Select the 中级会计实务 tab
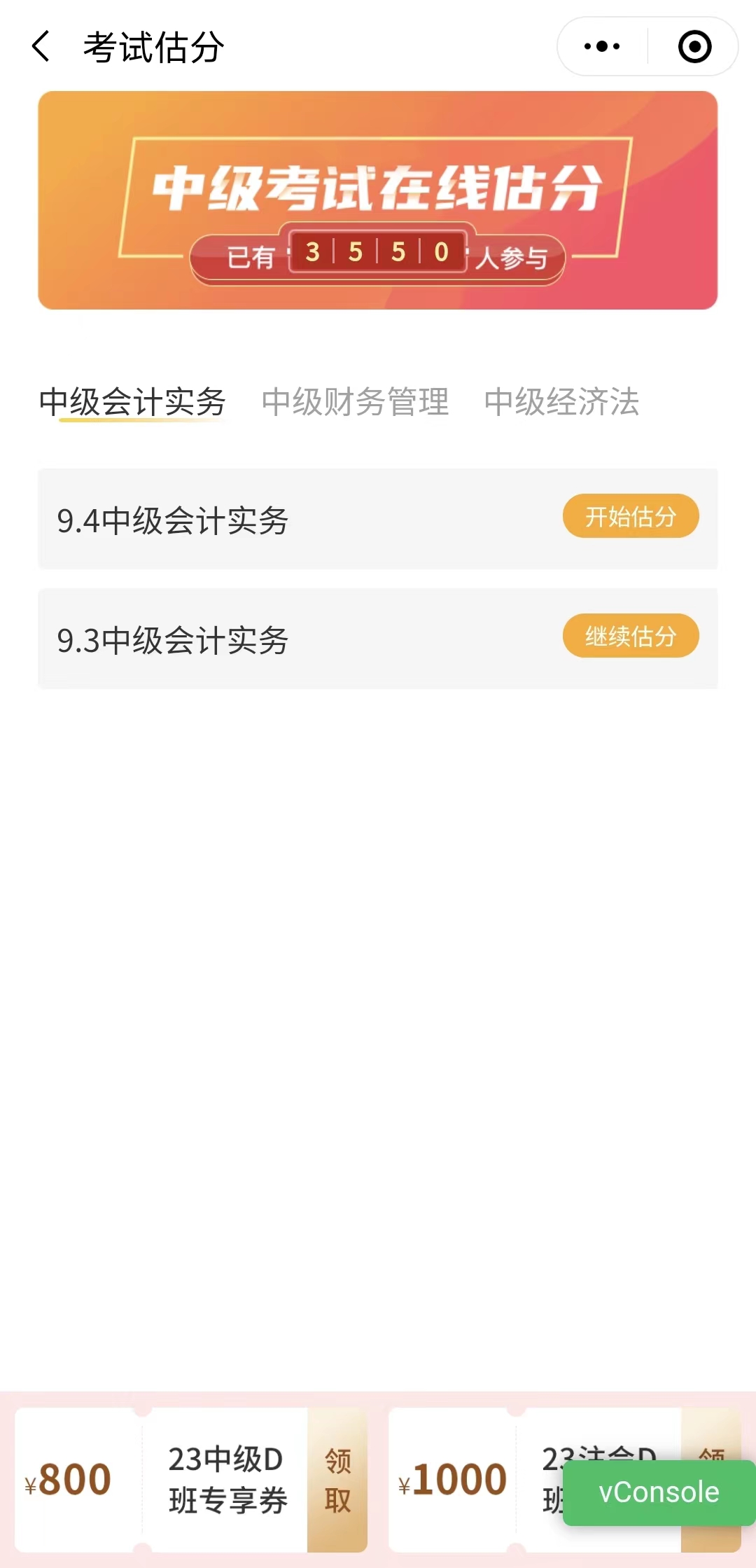The height and width of the screenshot is (1568, 756). tap(132, 402)
